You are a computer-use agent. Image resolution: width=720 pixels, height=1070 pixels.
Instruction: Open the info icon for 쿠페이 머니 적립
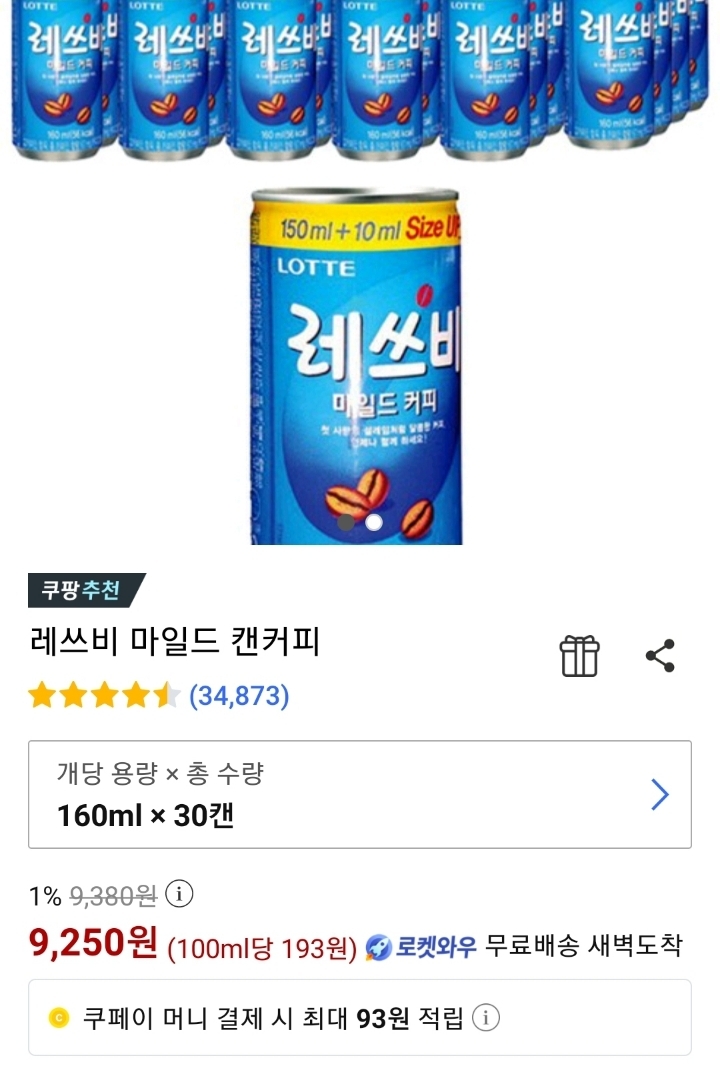[x=486, y=1017]
